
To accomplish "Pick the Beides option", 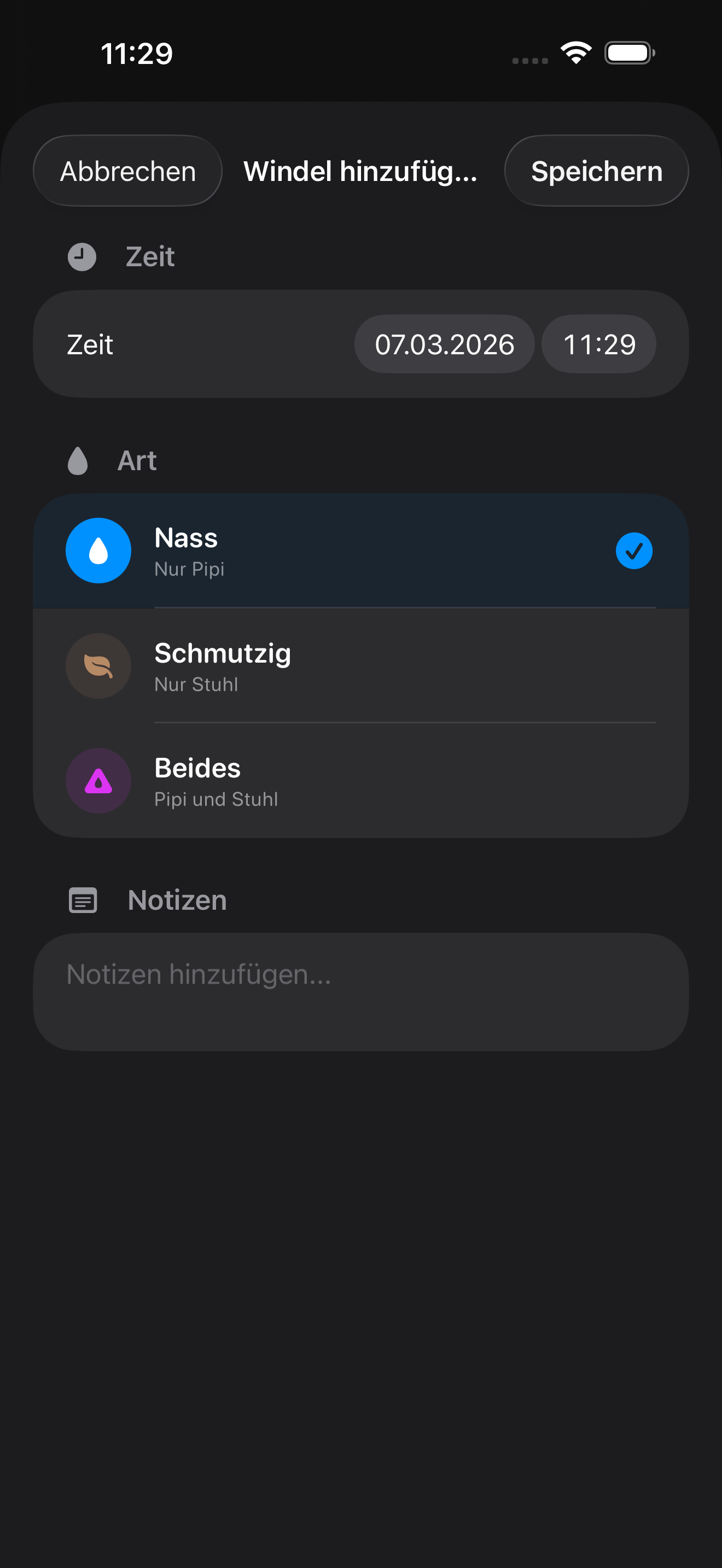I will [360, 781].
